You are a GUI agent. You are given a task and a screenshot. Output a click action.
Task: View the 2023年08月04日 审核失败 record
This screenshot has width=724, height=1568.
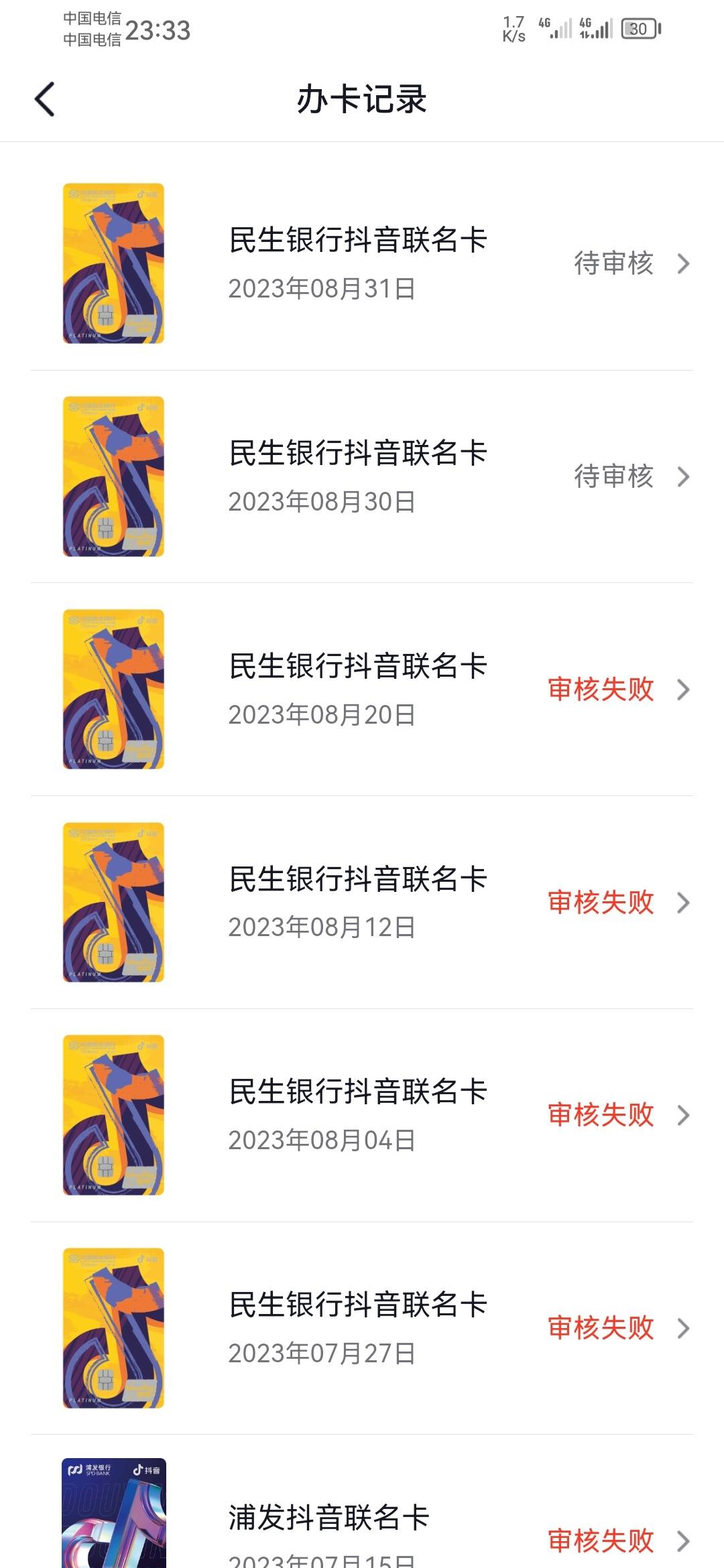pyautogui.click(x=362, y=1116)
